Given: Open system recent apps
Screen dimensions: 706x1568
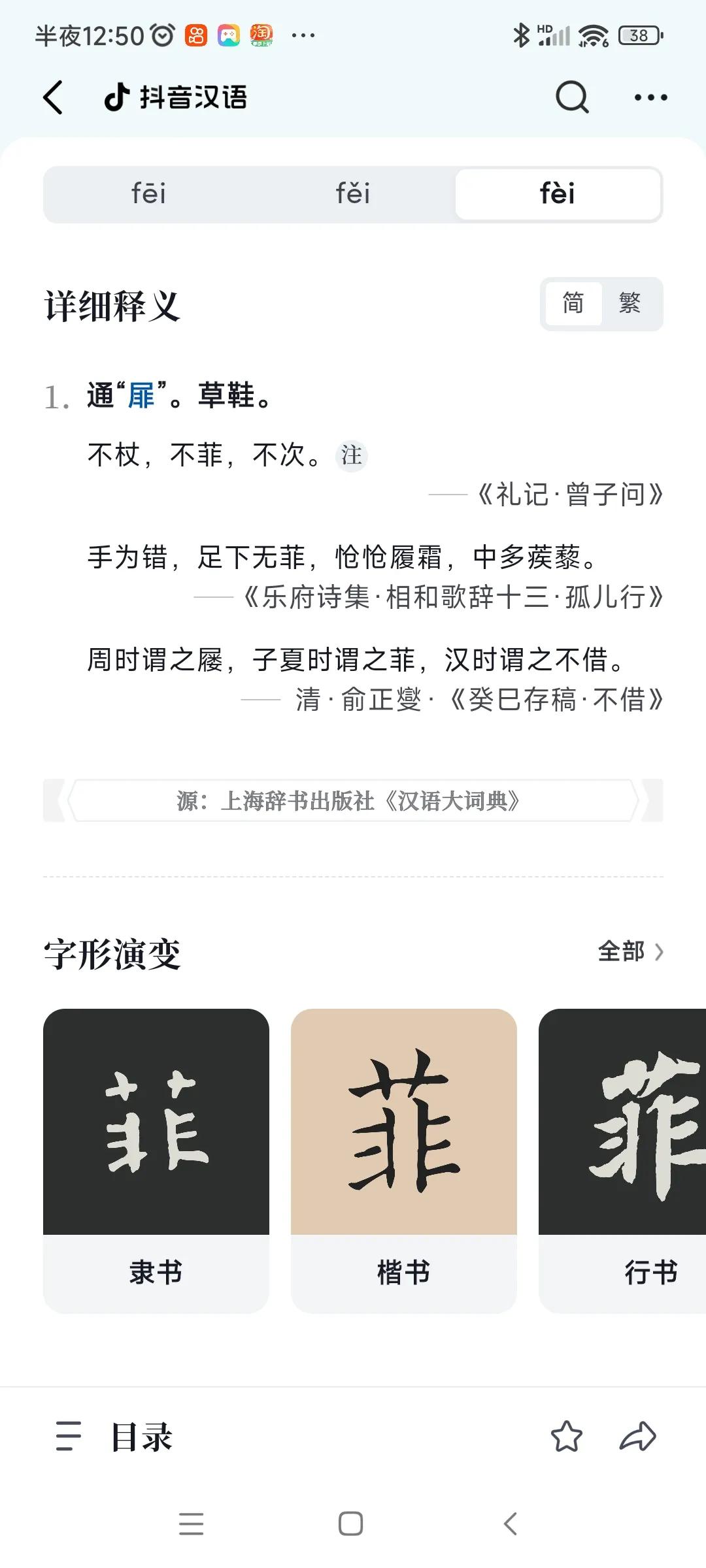Looking at the screenshot, I should click(192, 1524).
